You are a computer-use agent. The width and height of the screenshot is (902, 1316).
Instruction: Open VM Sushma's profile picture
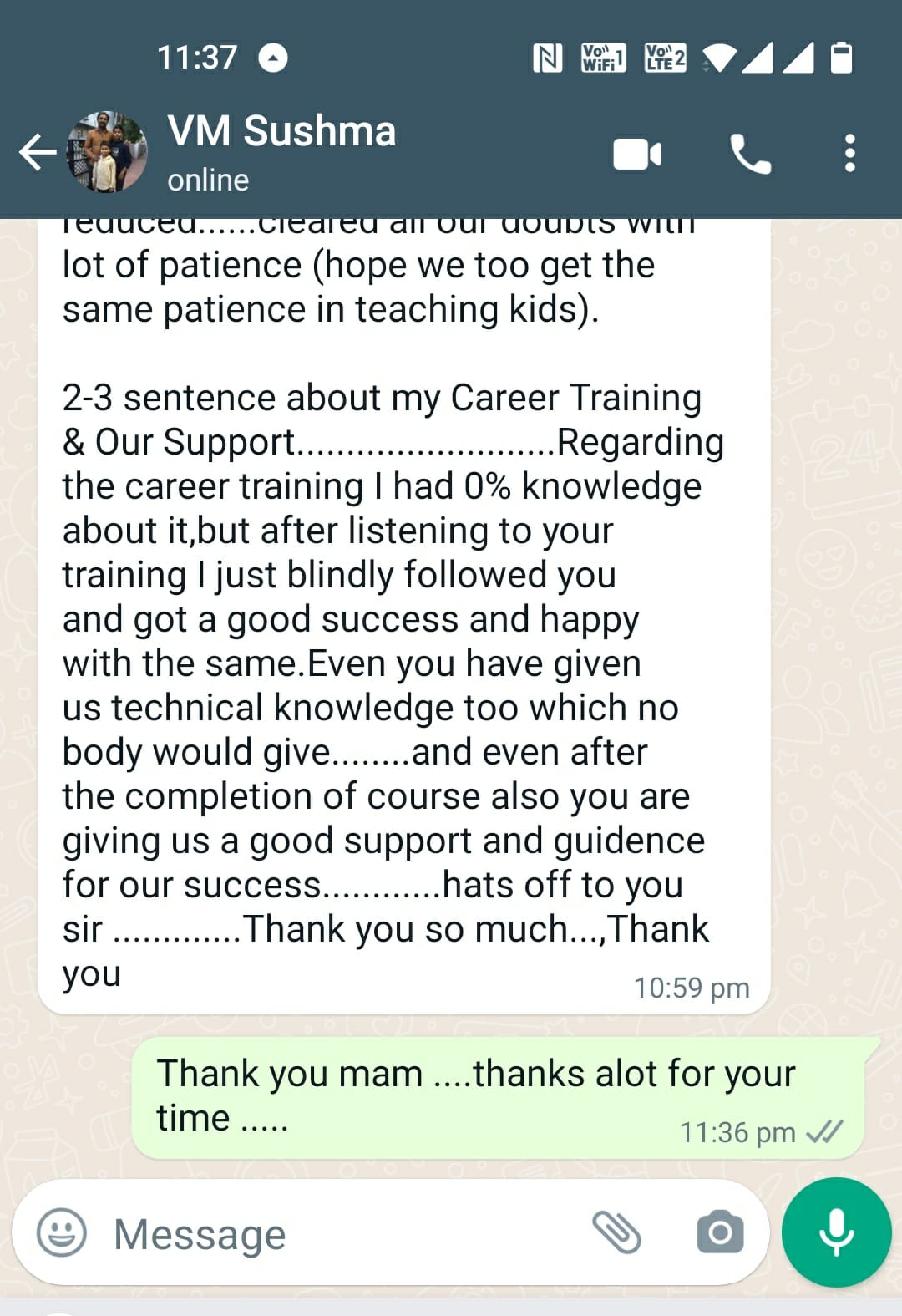(x=107, y=153)
